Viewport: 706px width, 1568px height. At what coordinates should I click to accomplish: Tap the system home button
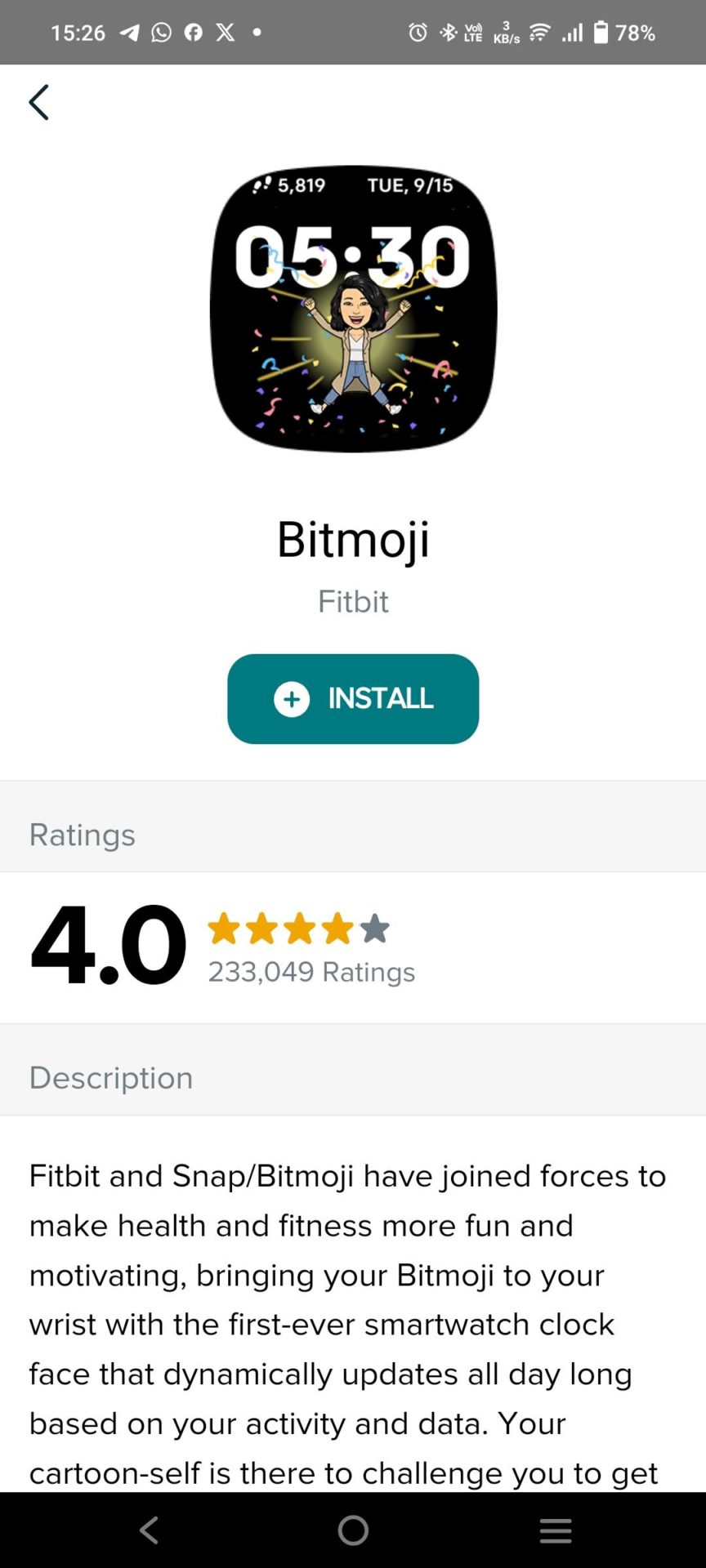[353, 1530]
